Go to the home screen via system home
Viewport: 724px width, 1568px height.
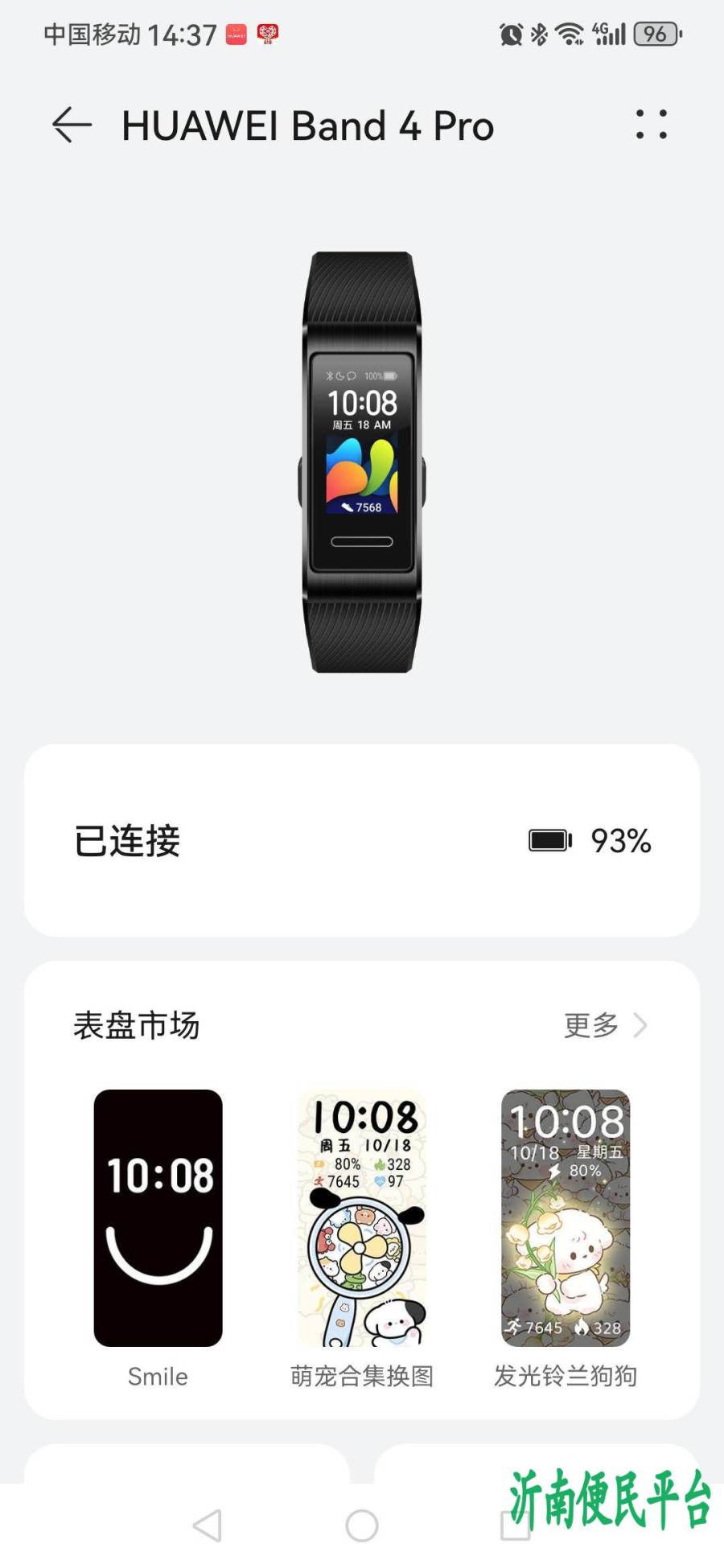[362, 1525]
